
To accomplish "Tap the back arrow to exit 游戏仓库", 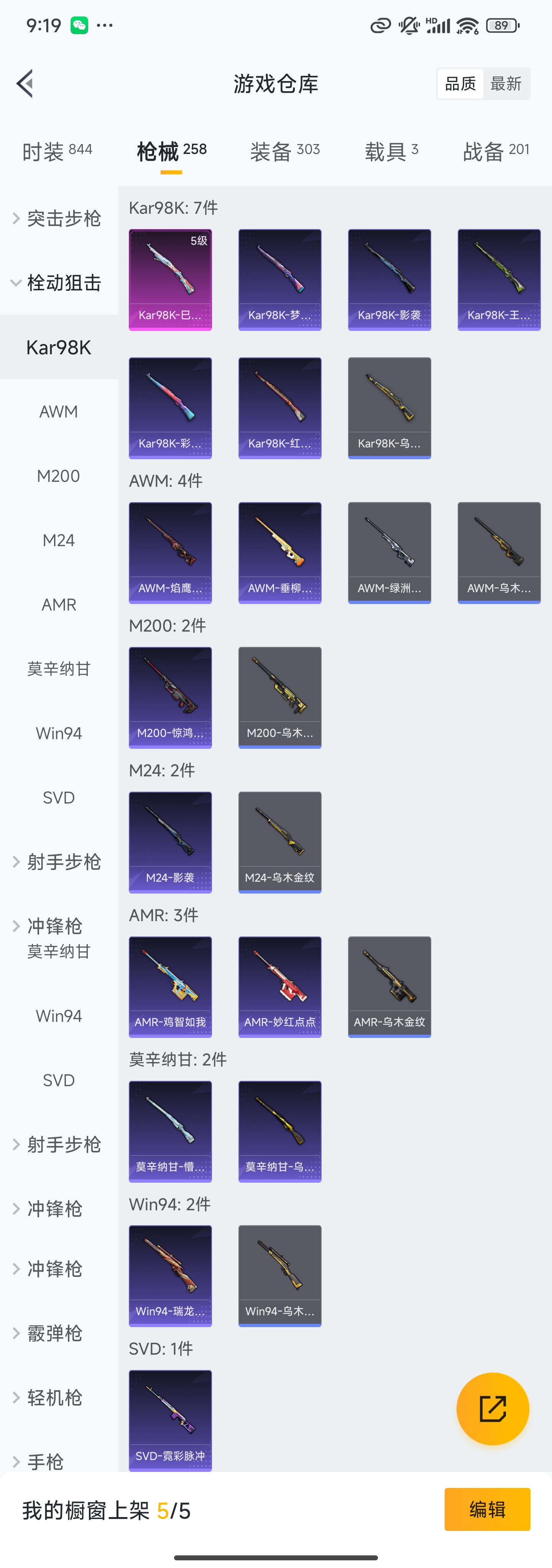I will pos(25,83).
